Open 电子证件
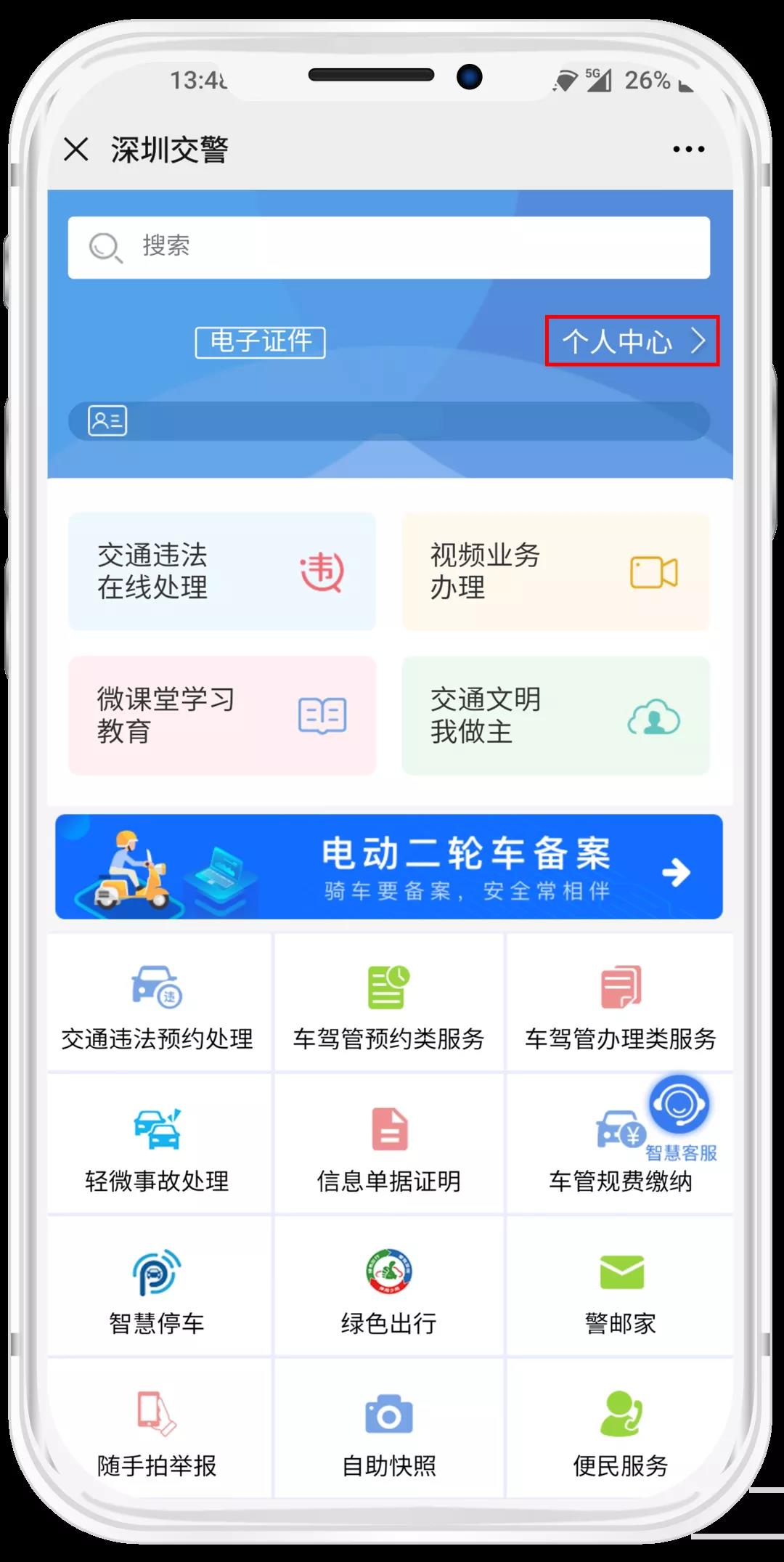 coord(260,341)
